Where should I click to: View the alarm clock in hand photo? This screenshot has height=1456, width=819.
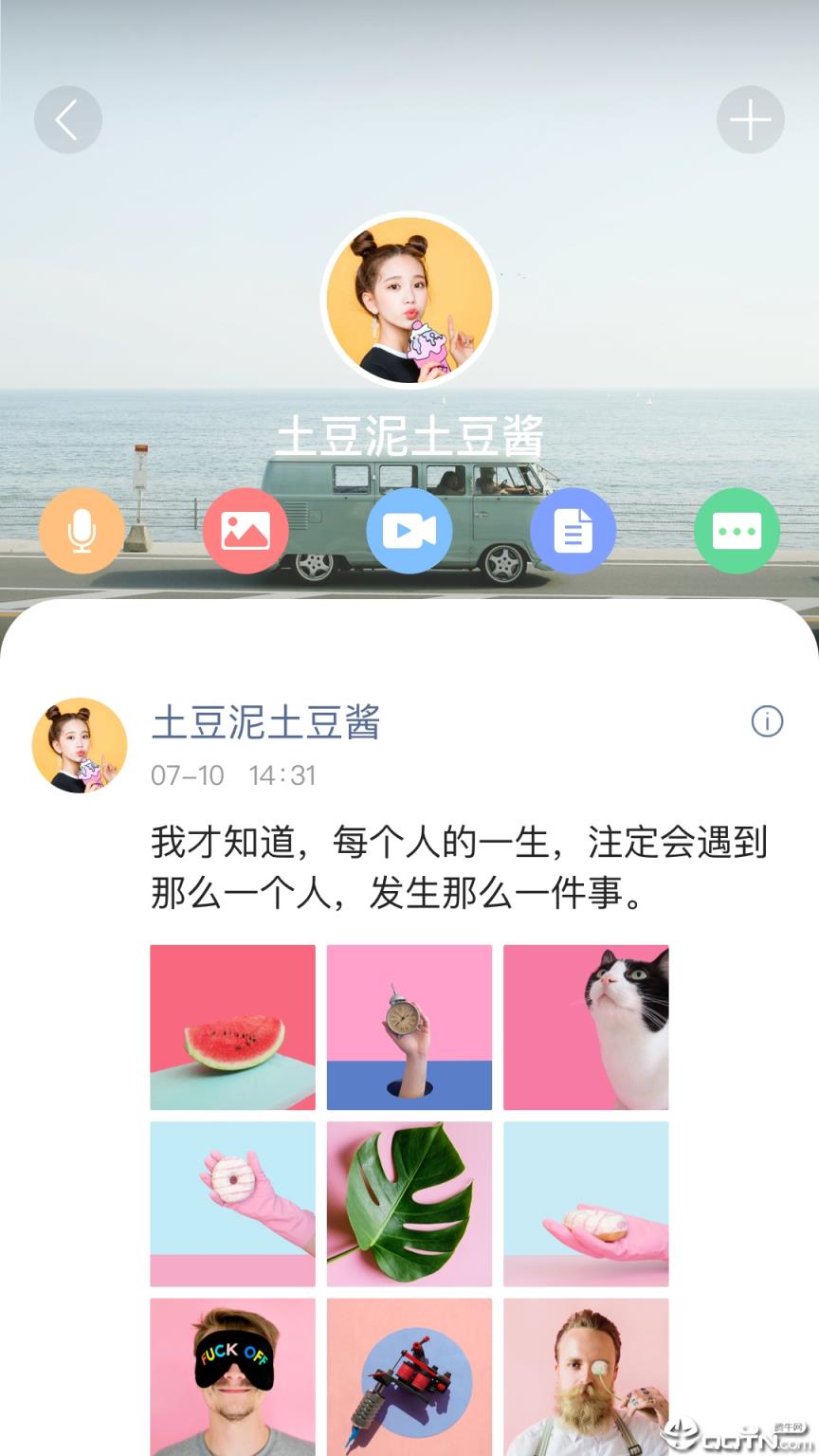pyautogui.click(x=409, y=1026)
